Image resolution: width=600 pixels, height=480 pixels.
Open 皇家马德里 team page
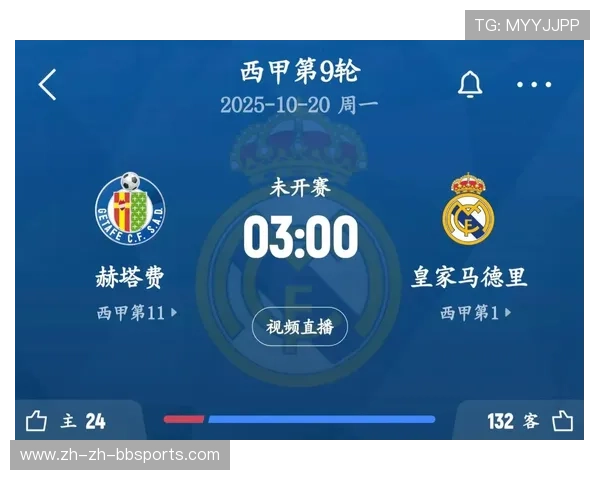469,277
